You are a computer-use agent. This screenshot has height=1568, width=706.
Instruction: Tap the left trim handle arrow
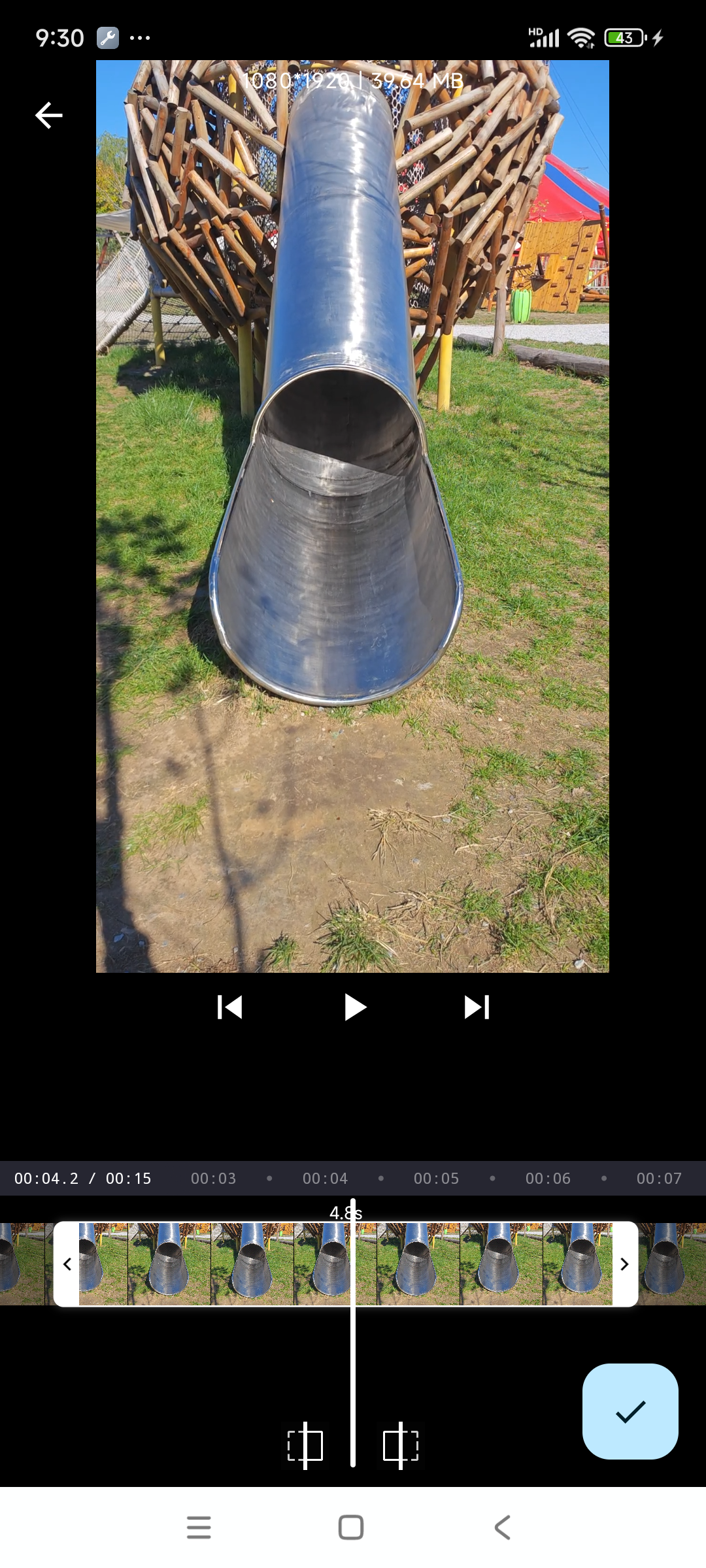click(67, 1264)
